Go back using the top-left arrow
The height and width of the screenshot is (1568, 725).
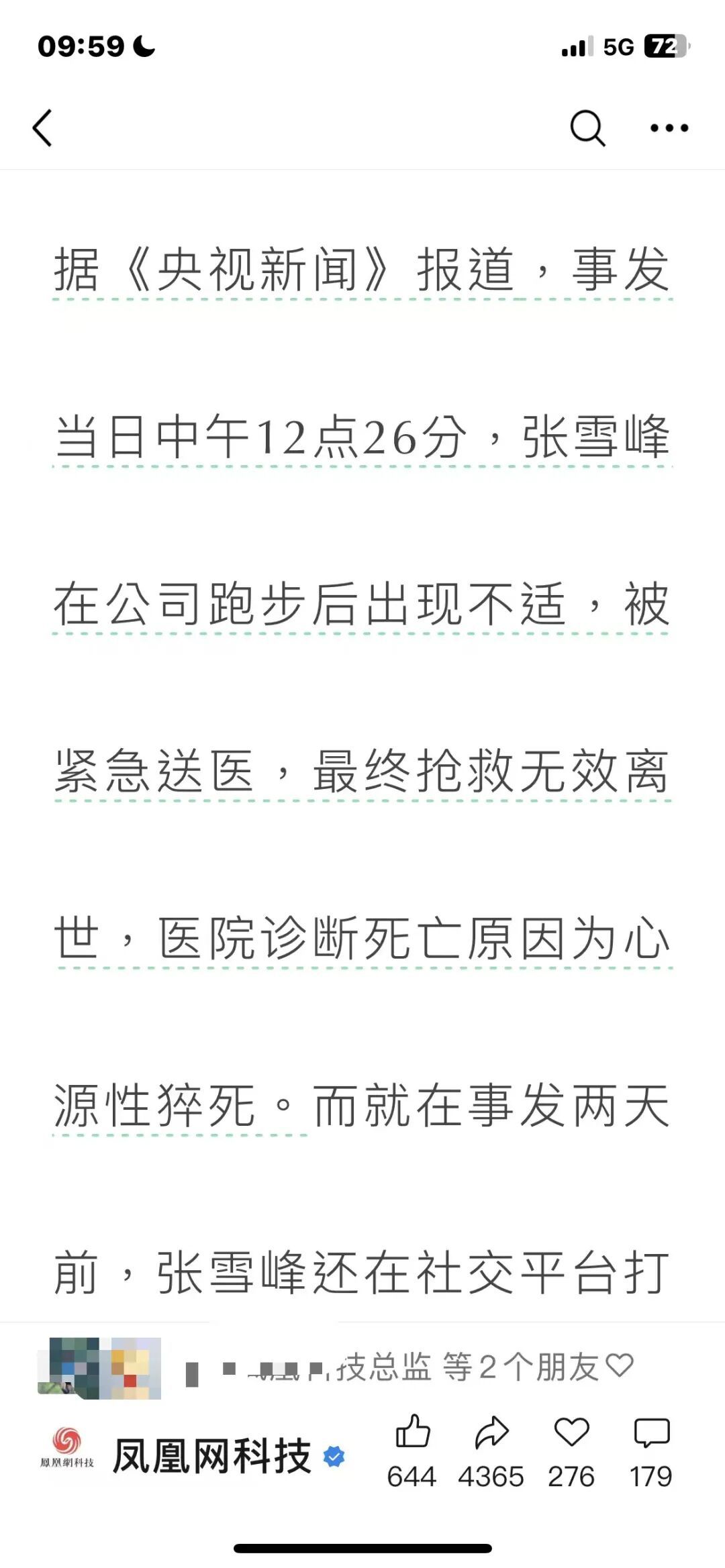point(42,127)
